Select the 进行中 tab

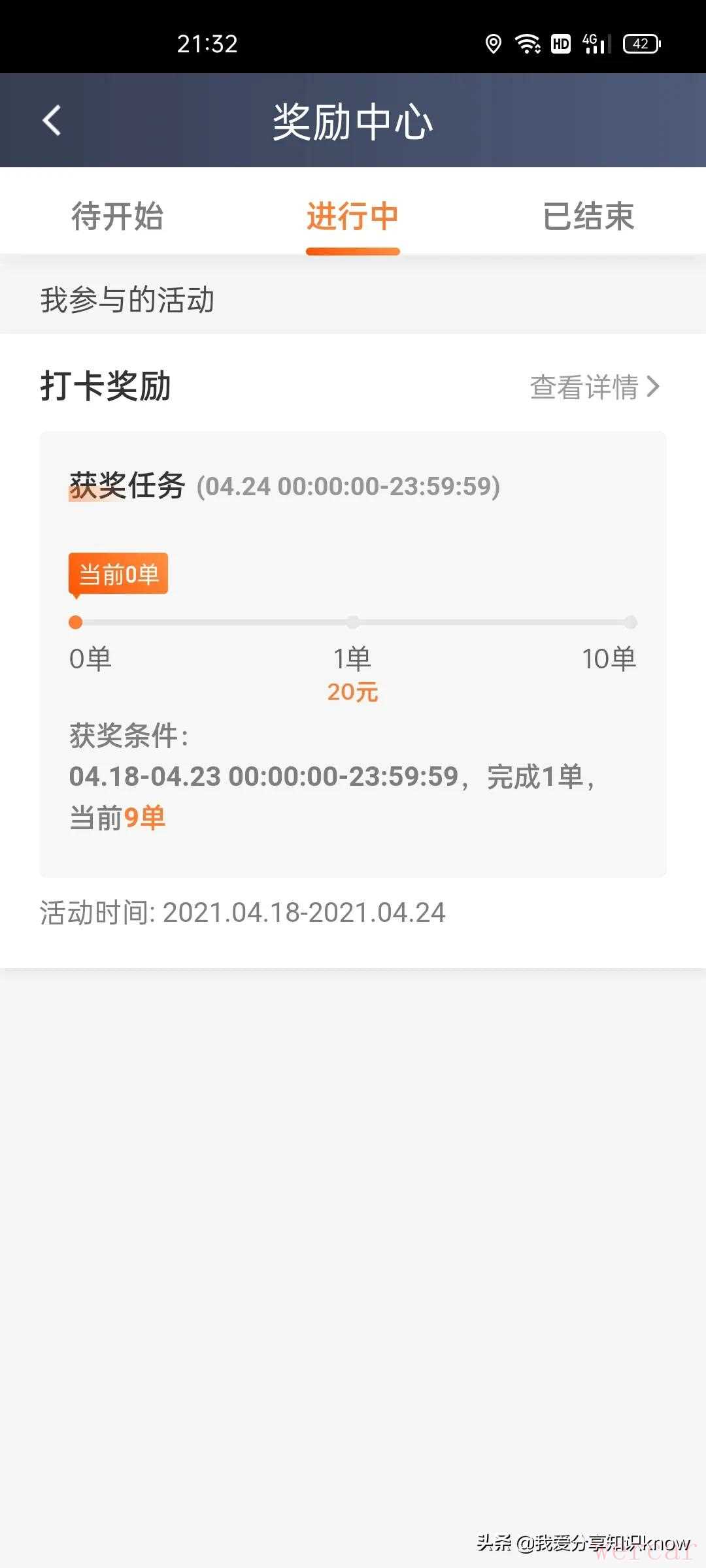pyautogui.click(x=352, y=216)
